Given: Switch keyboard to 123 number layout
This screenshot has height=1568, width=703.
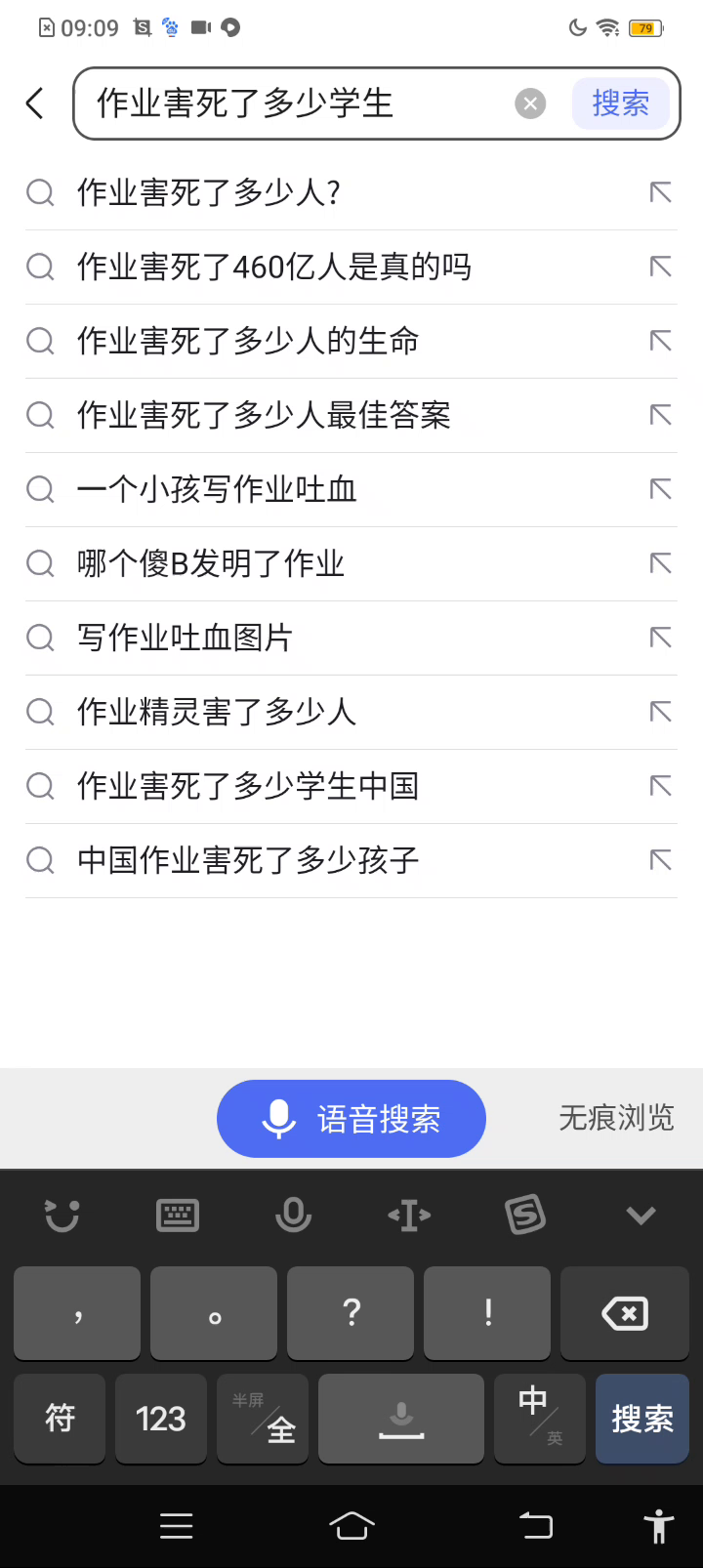Looking at the screenshot, I should coord(161,1419).
